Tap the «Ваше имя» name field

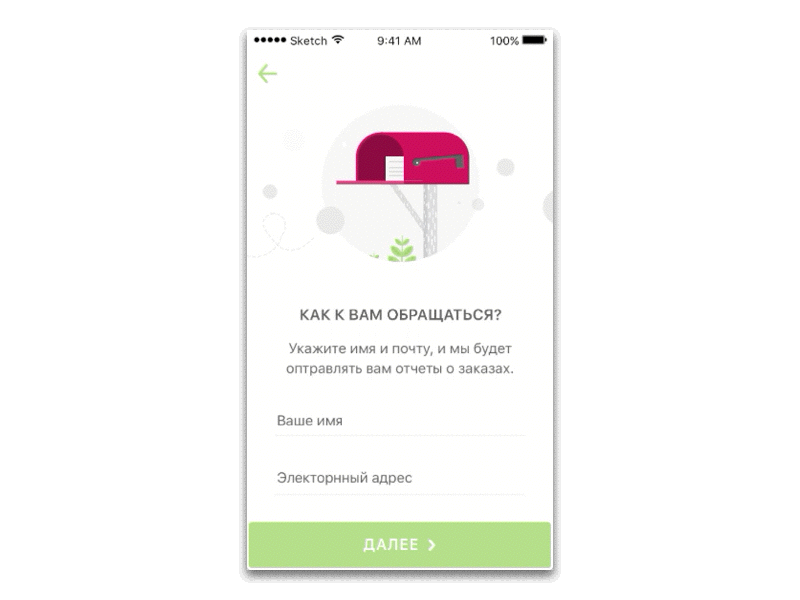400,421
